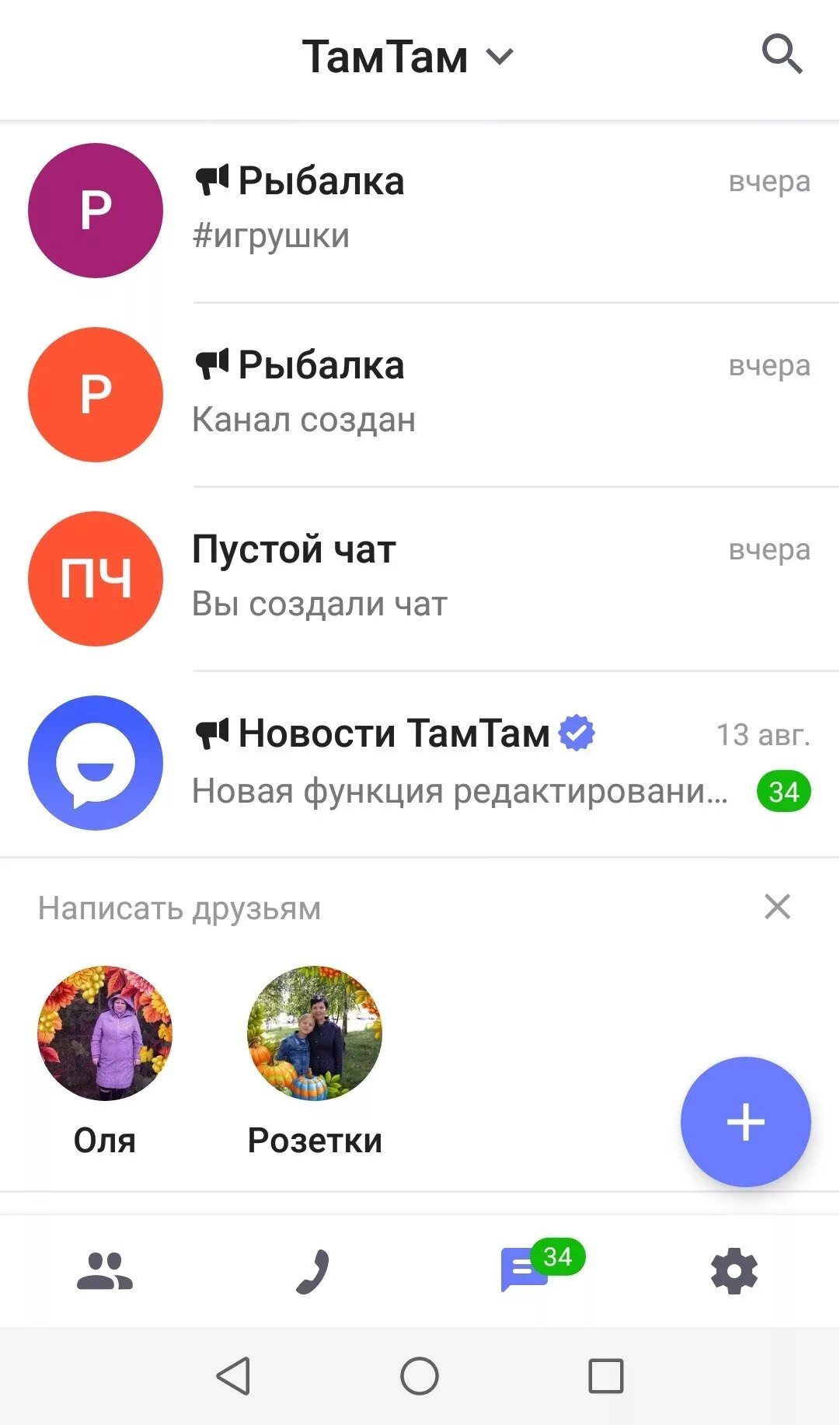Switch to the chats tab
The height and width of the screenshot is (1425, 840).
click(525, 1271)
